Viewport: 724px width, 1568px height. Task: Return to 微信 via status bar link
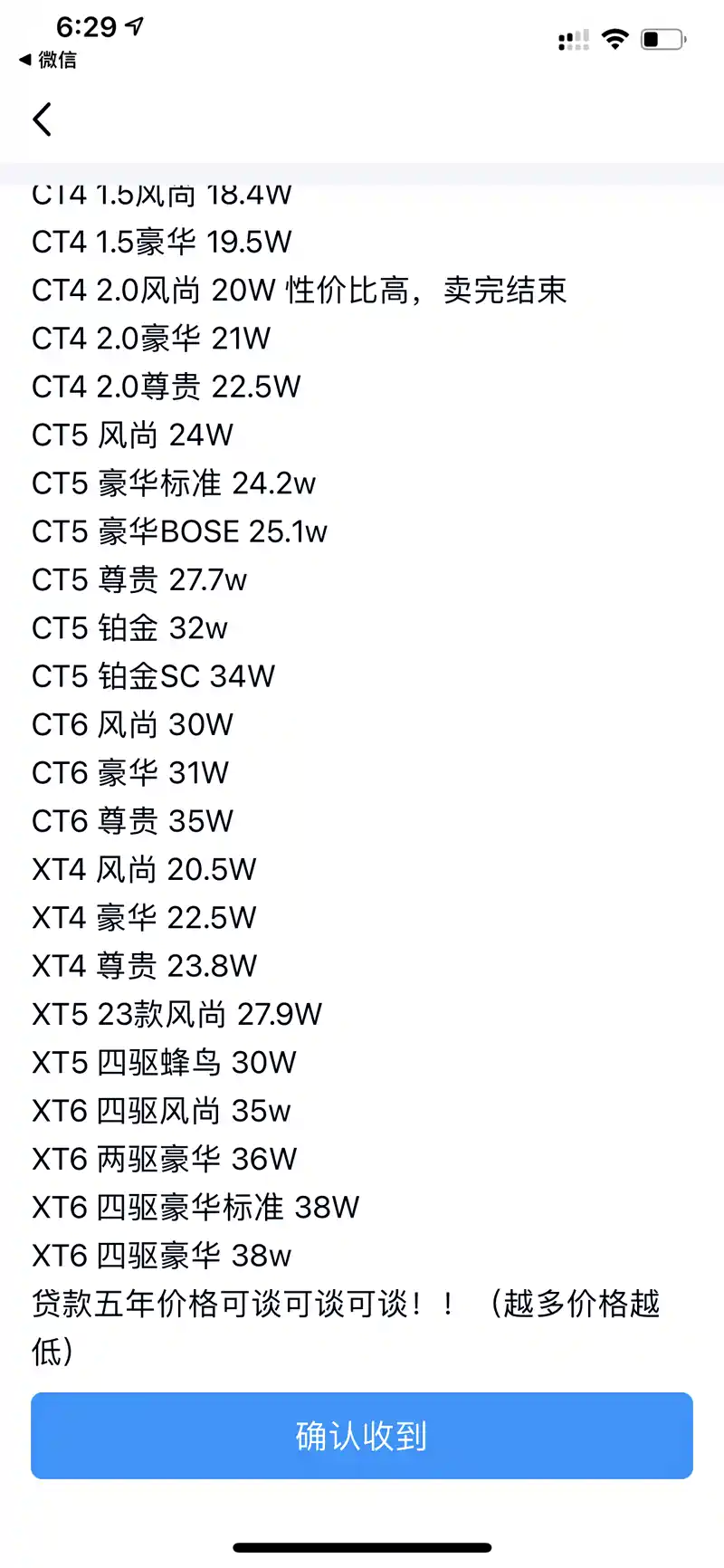tap(49, 61)
